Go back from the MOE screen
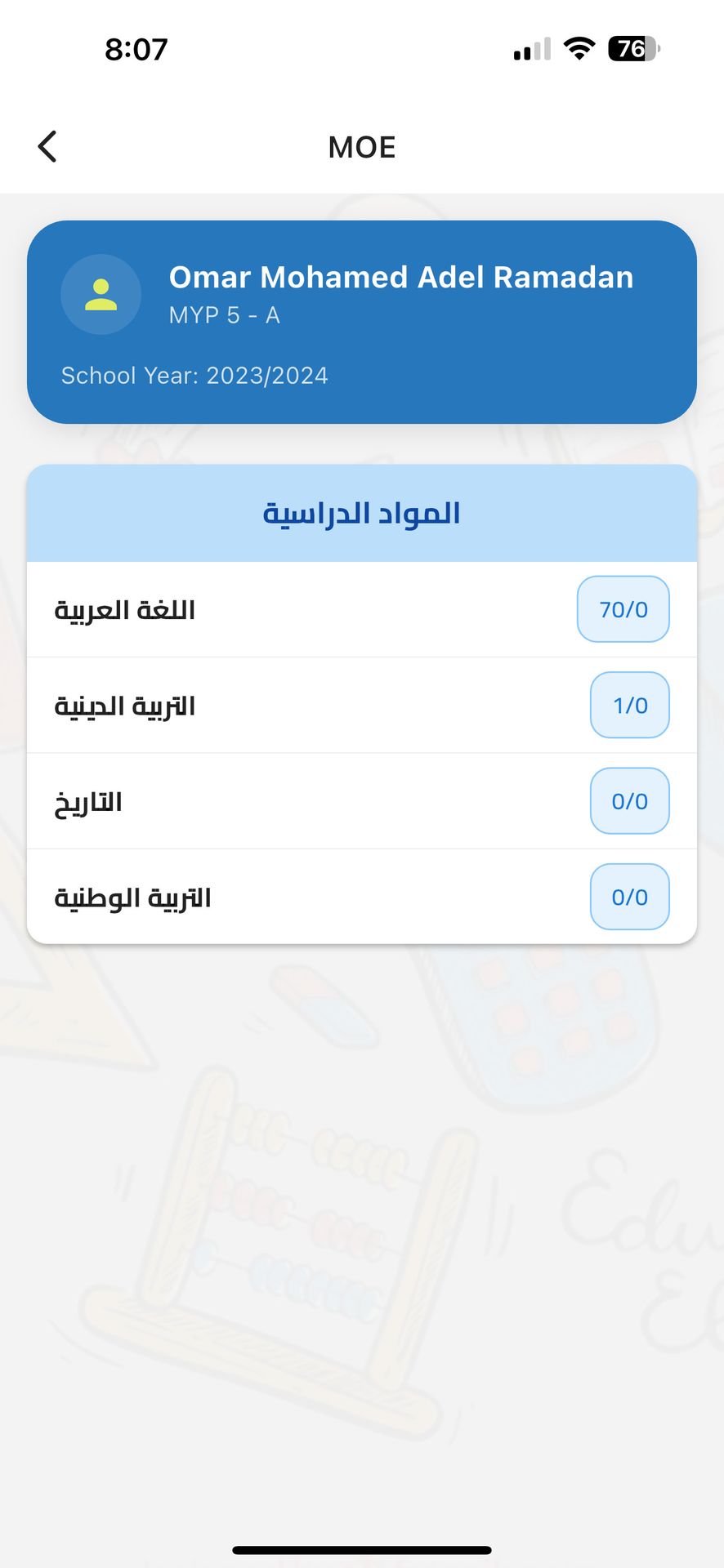Image resolution: width=724 pixels, height=1568 pixels. [47, 147]
